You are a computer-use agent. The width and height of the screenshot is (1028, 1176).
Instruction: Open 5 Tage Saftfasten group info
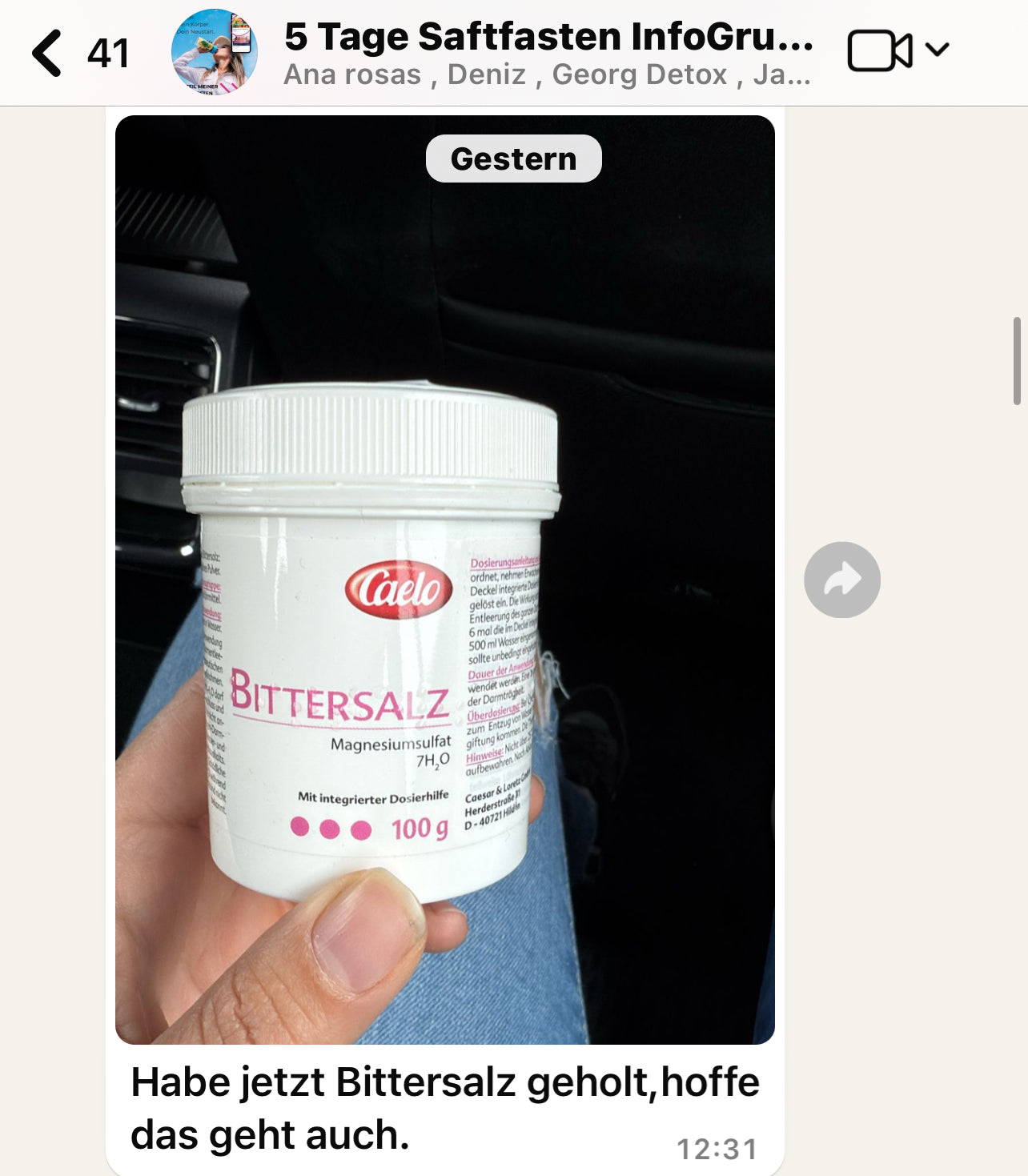548,38
